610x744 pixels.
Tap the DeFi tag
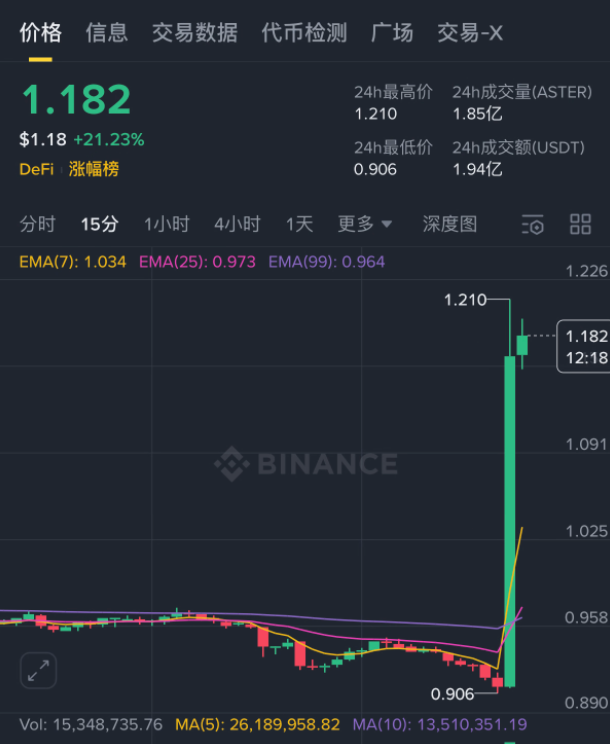click(x=36, y=169)
